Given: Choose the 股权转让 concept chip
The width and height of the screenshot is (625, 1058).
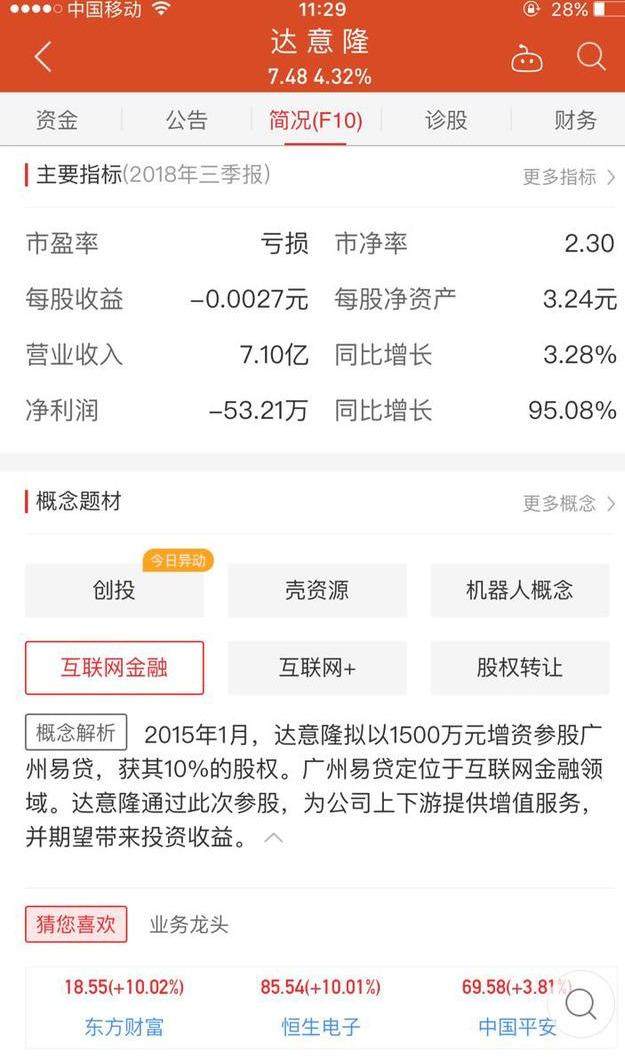Looking at the screenshot, I should tap(520, 668).
